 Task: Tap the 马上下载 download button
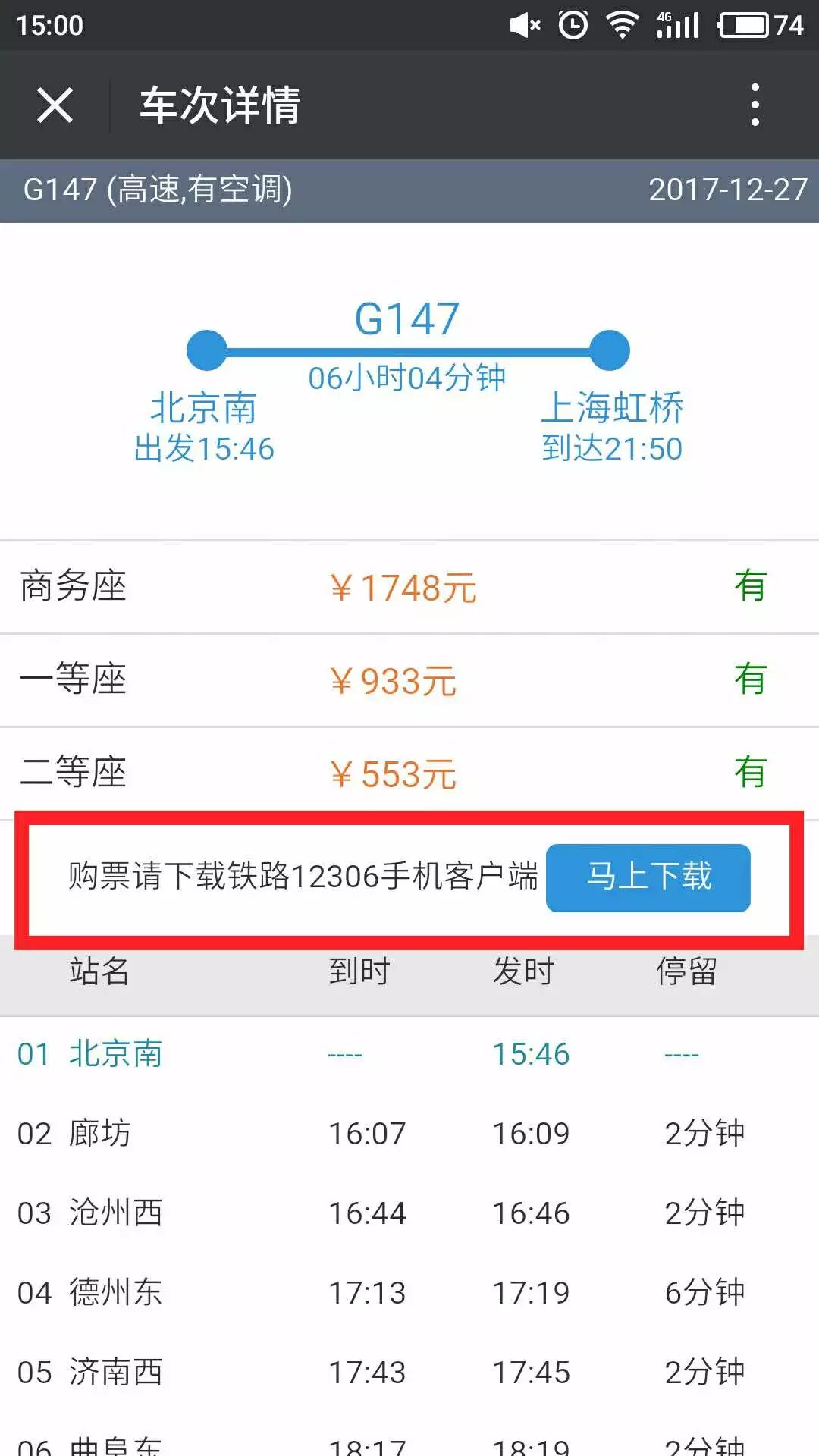coord(648,877)
